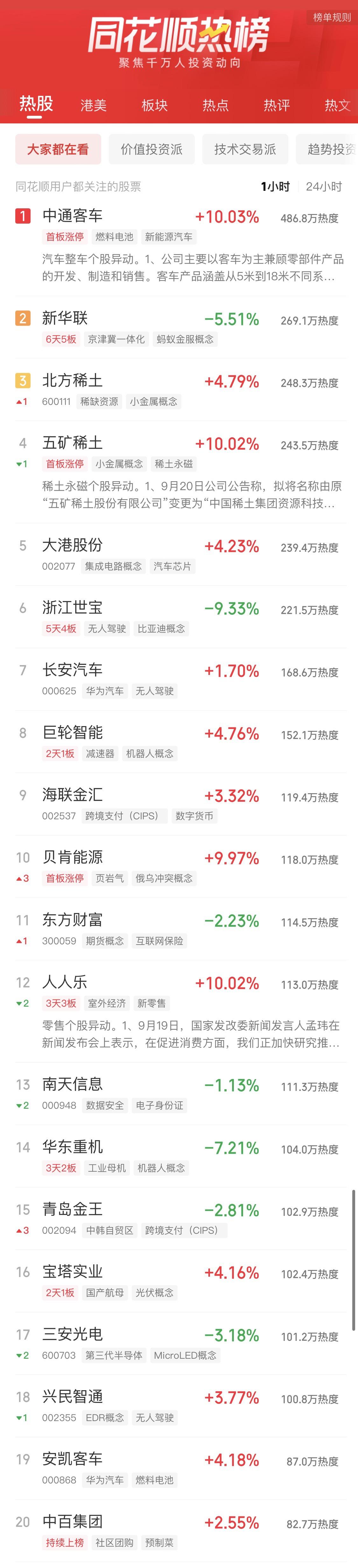358x1568 pixels.
Task: Switch to the 港美 tab
Action: pos(93,105)
